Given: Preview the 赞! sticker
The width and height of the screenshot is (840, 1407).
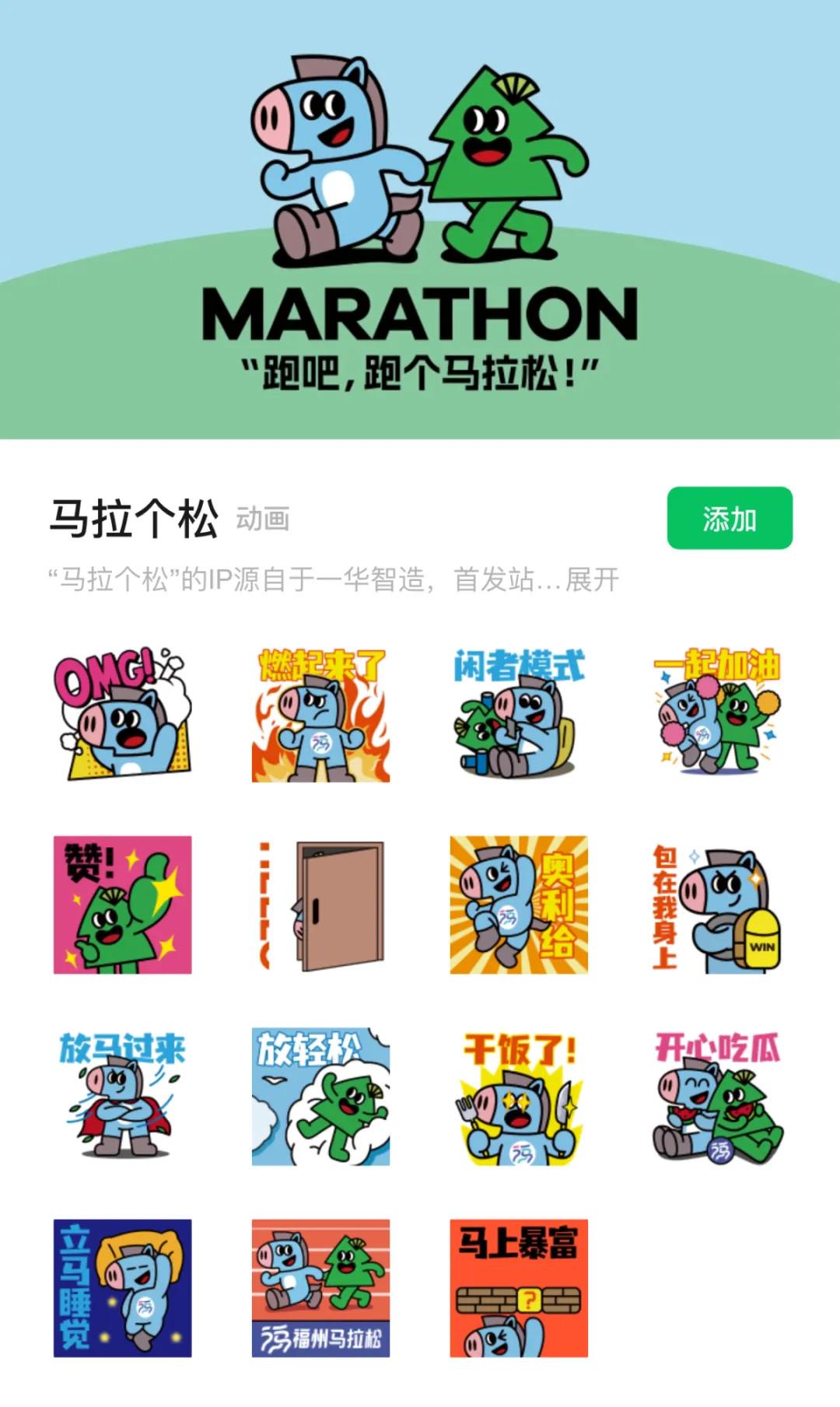Looking at the screenshot, I should (122, 905).
